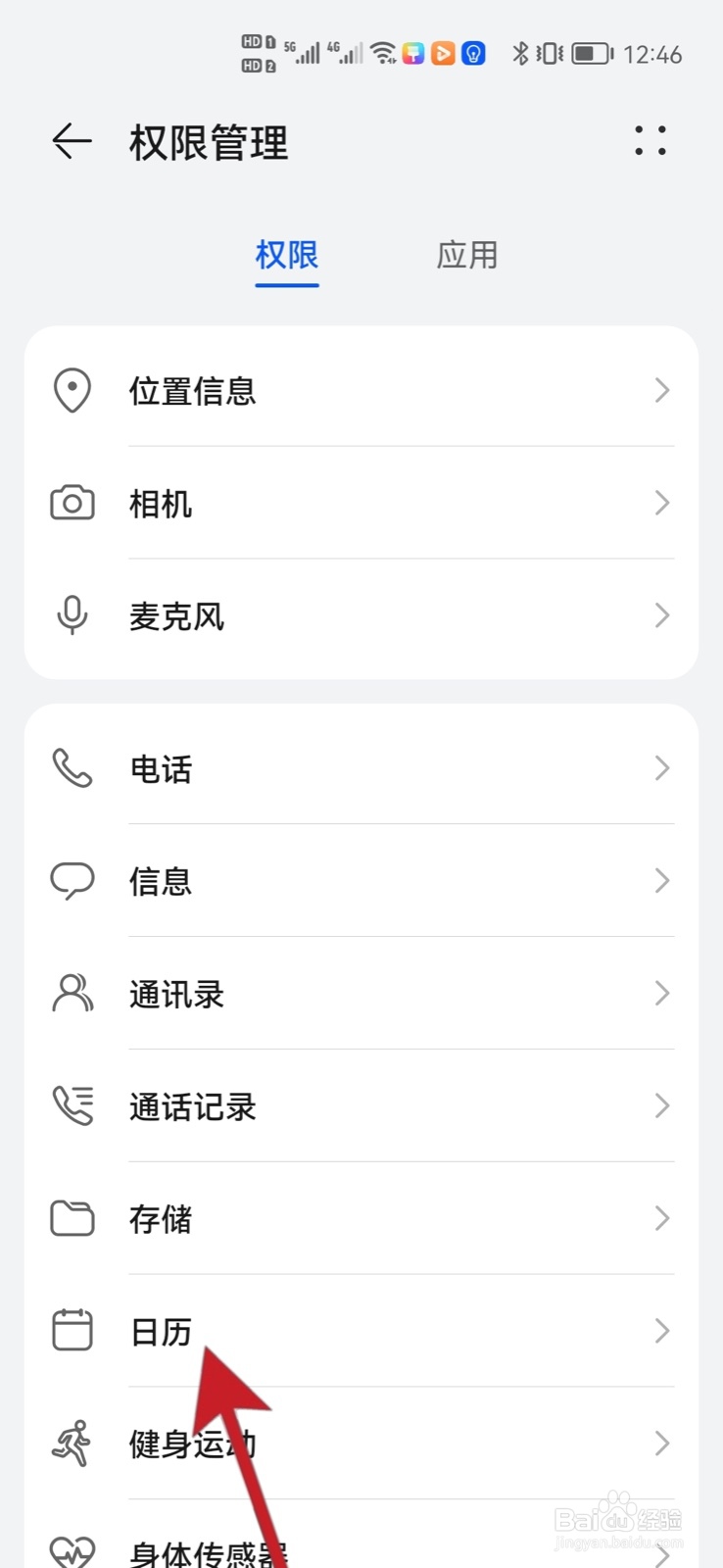Switch to the 应用 tab

[x=466, y=256]
